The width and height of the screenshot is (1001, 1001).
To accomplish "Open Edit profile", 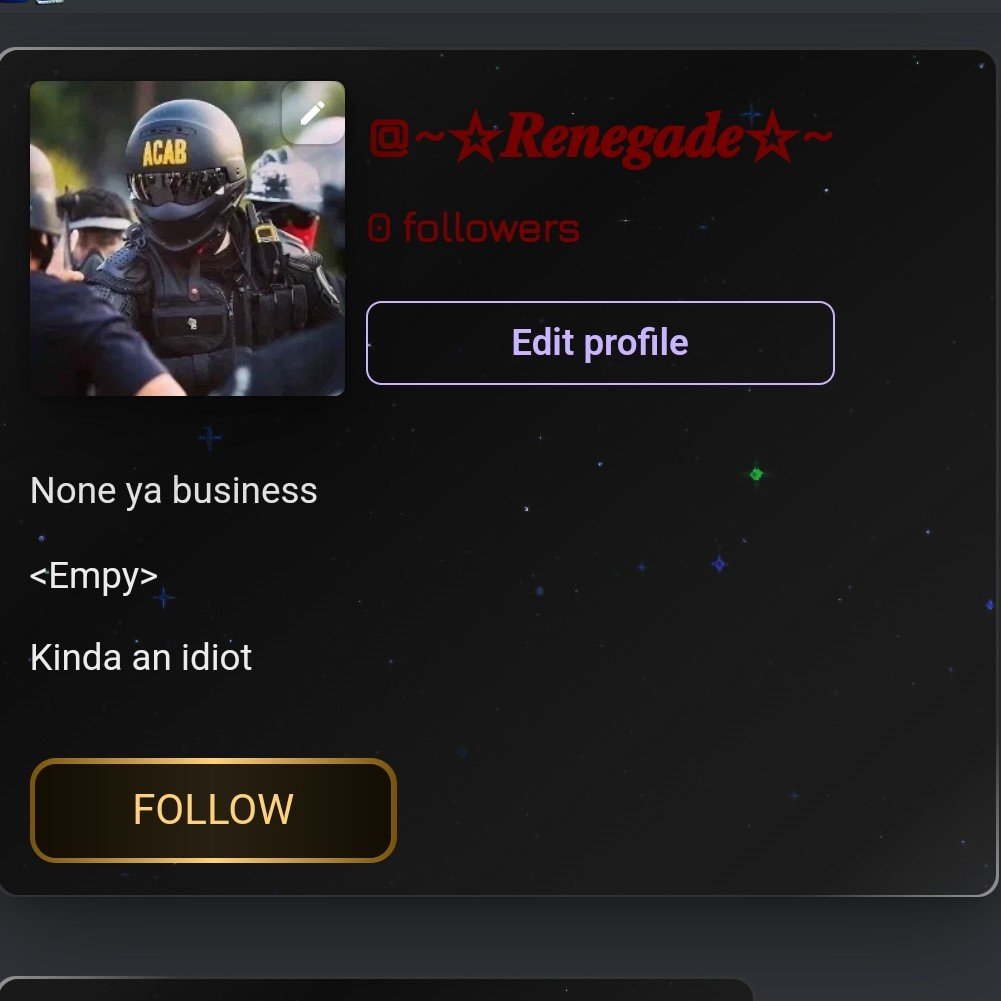I will click(600, 343).
